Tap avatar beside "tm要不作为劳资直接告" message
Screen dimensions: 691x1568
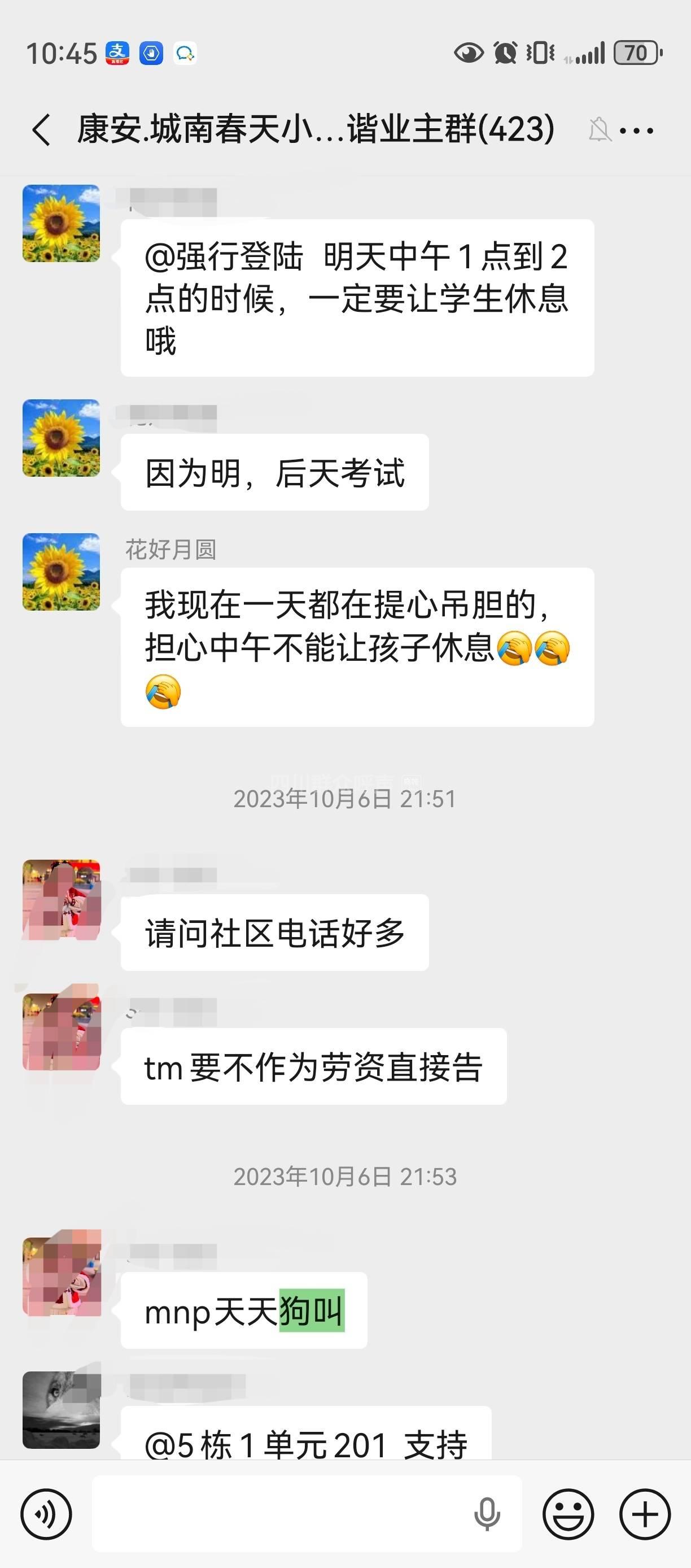[62, 1033]
